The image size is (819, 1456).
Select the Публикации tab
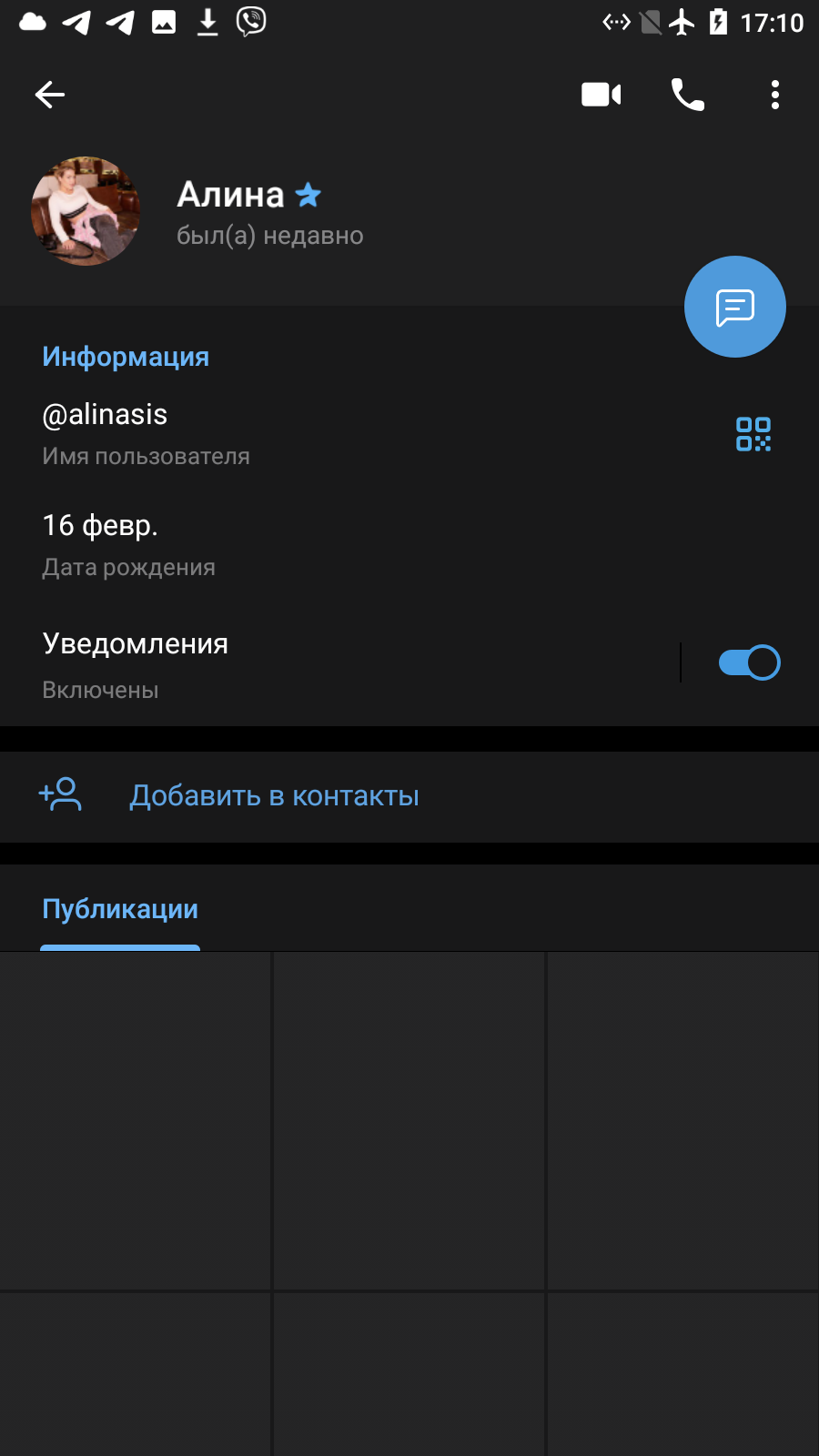[120, 909]
